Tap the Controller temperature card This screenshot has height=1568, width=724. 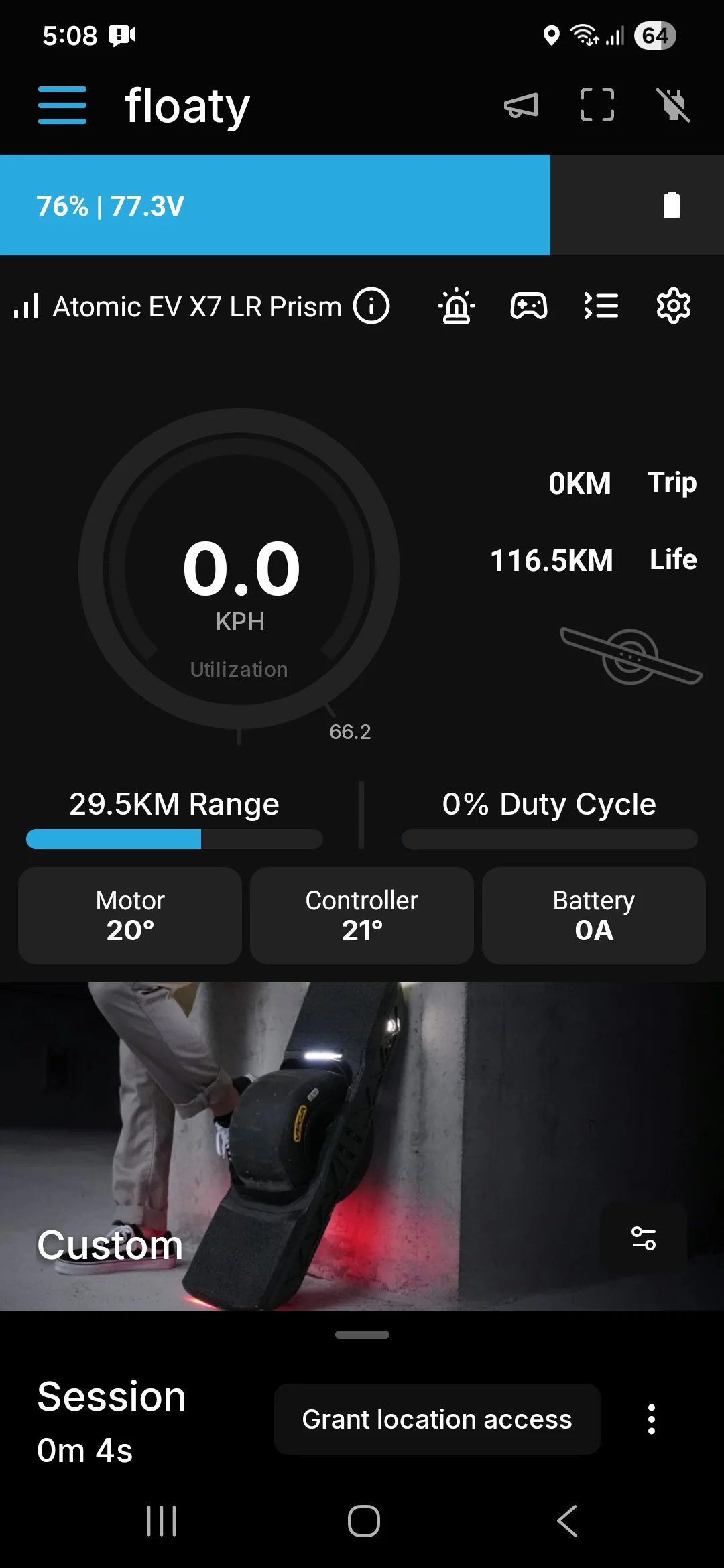tap(362, 915)
